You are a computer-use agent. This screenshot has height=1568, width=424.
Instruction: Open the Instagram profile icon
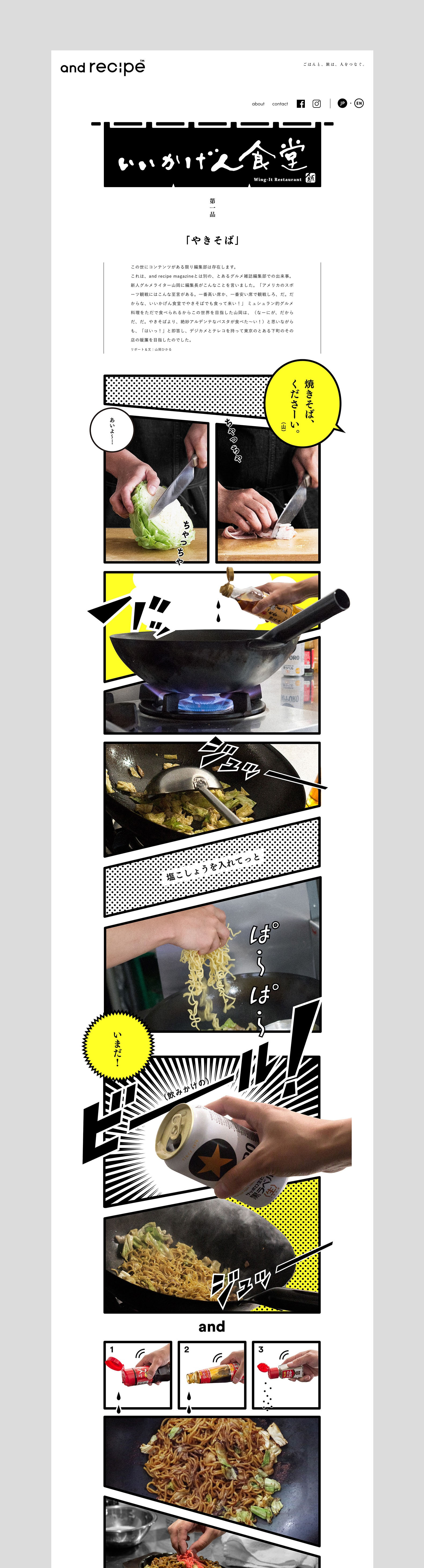pyautogui.click(x=317, y=104)
